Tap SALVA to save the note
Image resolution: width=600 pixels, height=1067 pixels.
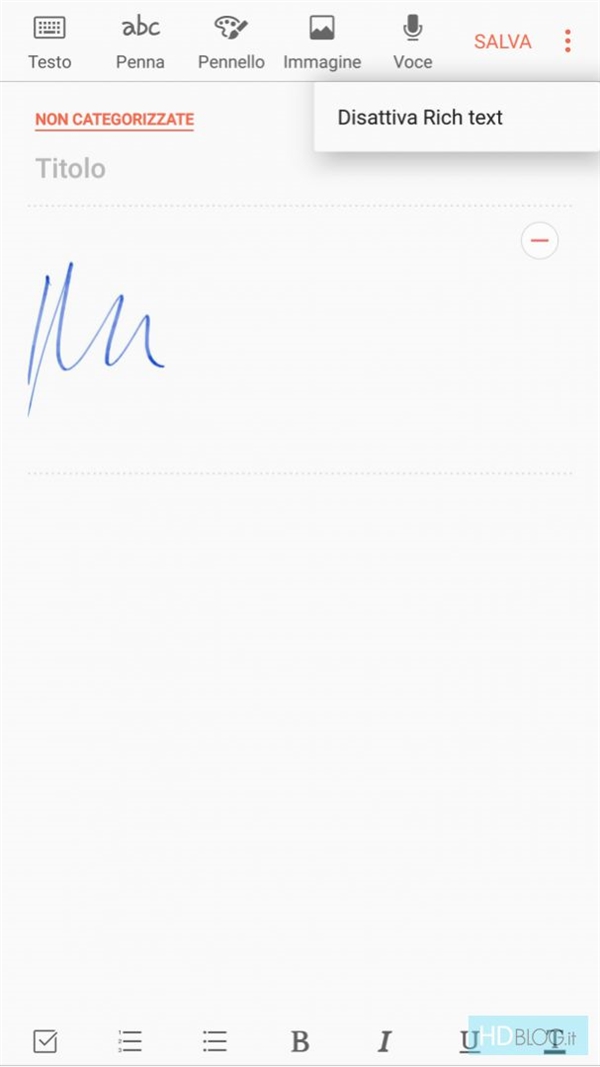click(x=502, y=42)
